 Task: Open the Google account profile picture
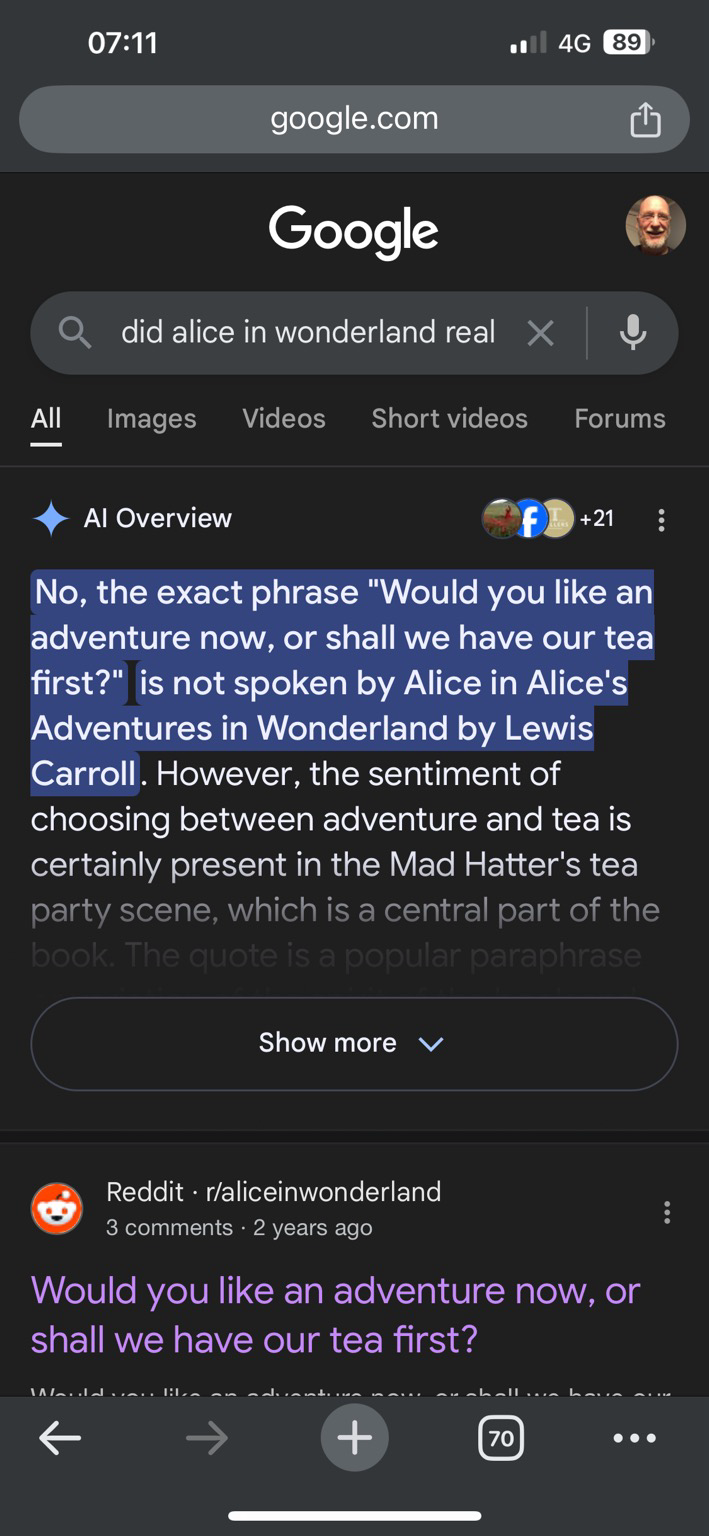click(656, 225)
